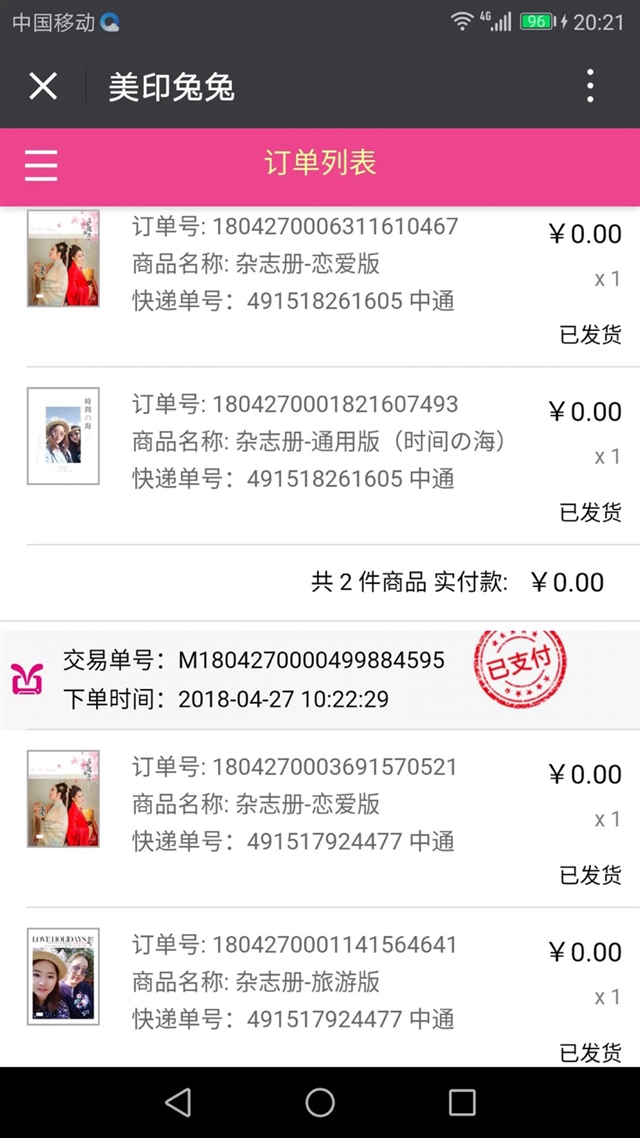This screenshot has width=640, height=1138.
Task: Close the 美印兔兔 web page
Action: tap(43, 87)
